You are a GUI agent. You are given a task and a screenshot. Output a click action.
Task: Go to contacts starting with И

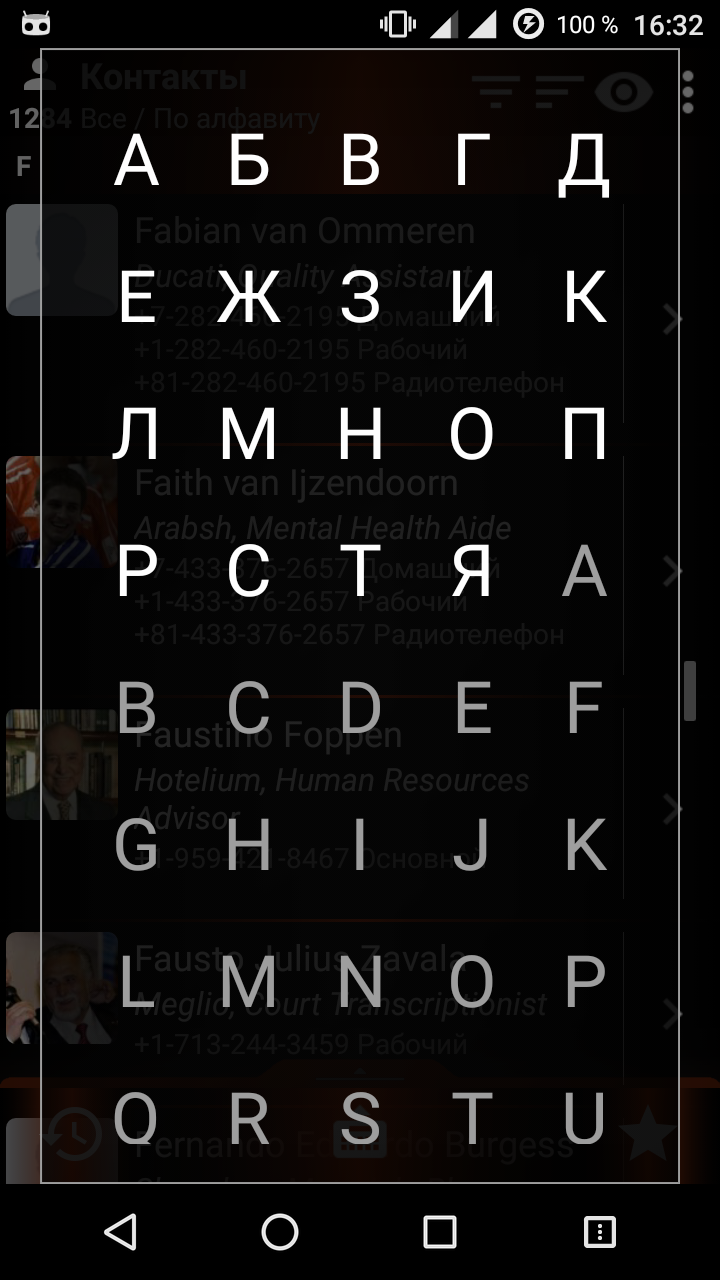(x=473, y=299)
